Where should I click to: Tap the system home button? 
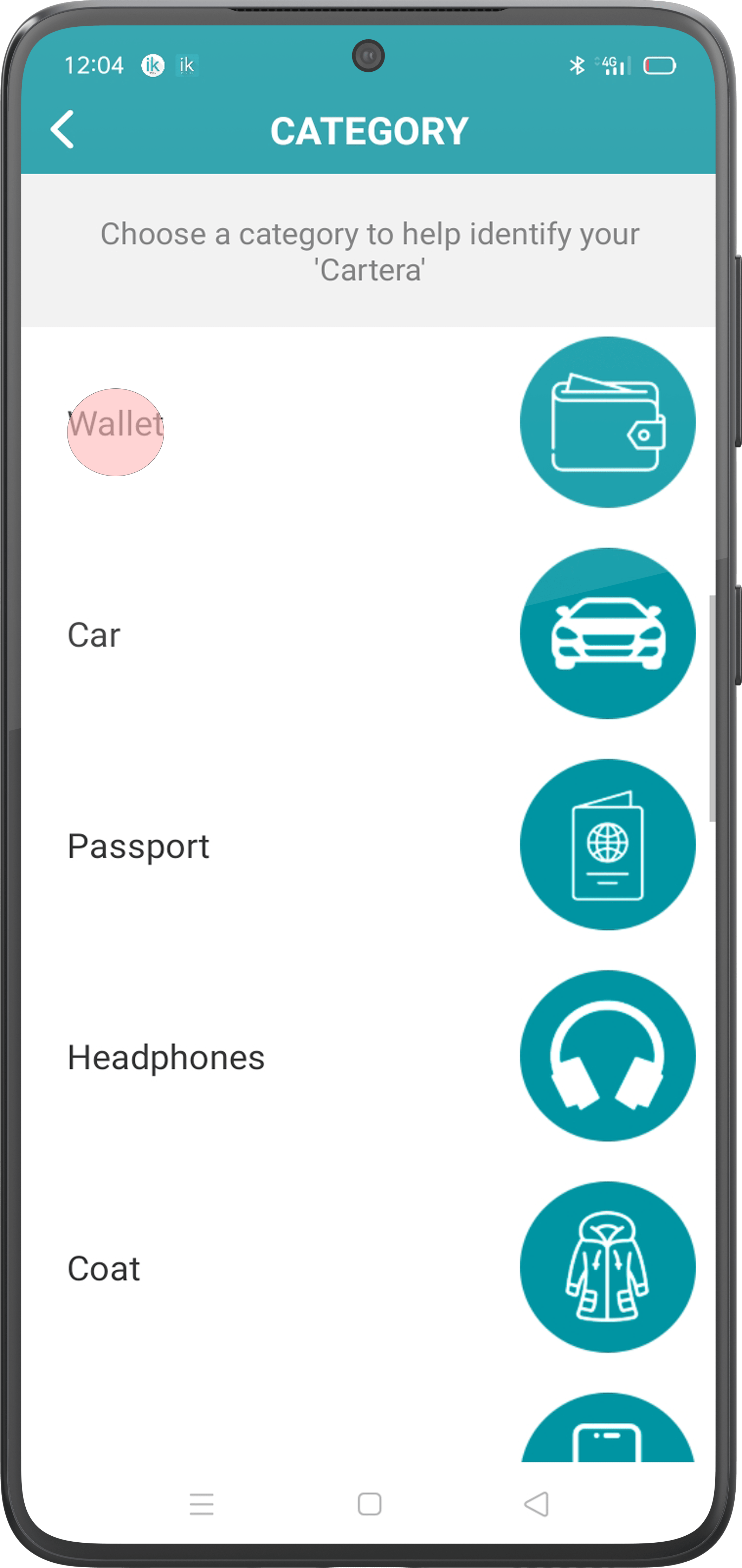point(369,1504)
